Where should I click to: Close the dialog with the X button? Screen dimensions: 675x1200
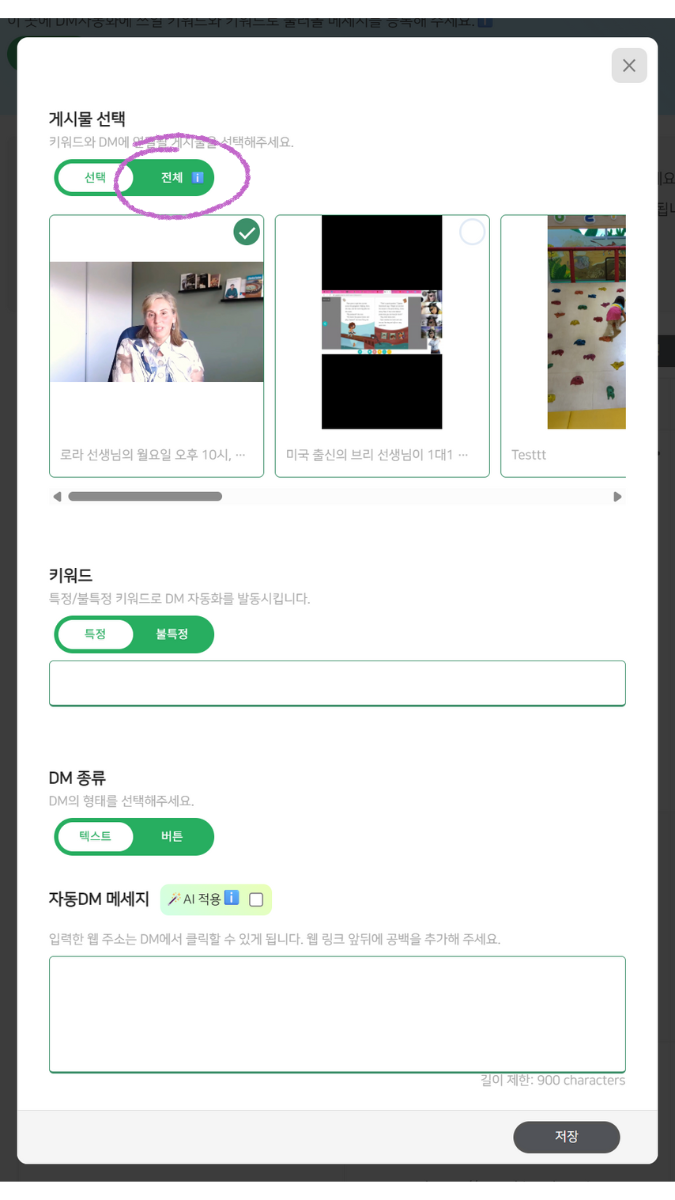coord(629,66)
